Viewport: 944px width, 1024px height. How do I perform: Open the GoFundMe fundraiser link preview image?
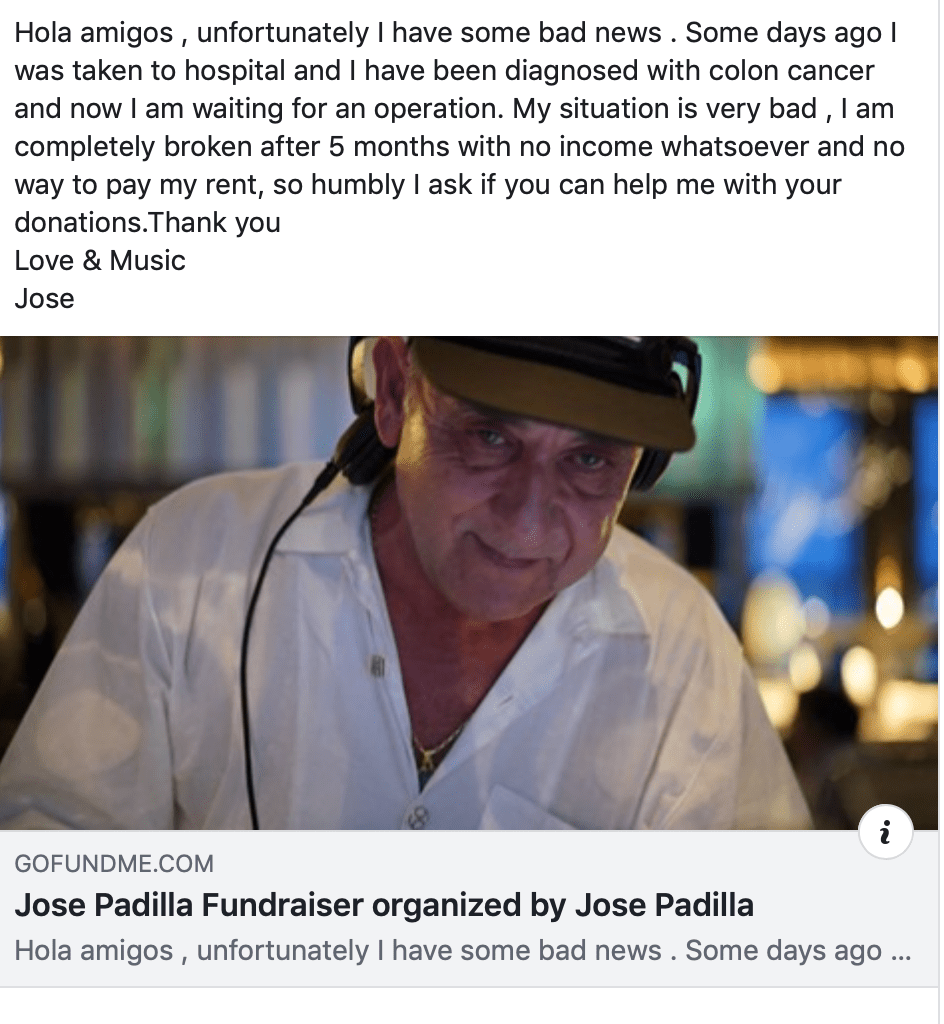(470, 582)
